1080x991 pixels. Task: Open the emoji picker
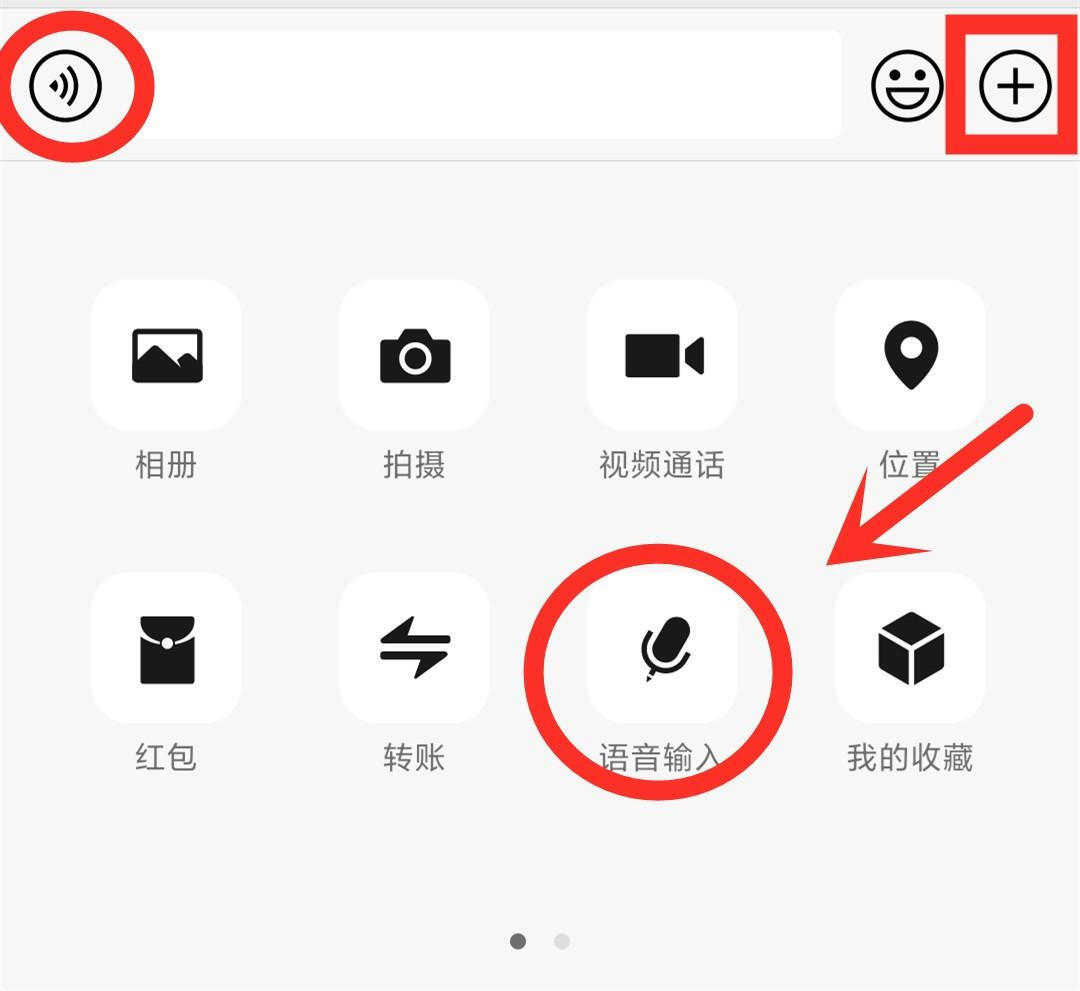[907, 86]
